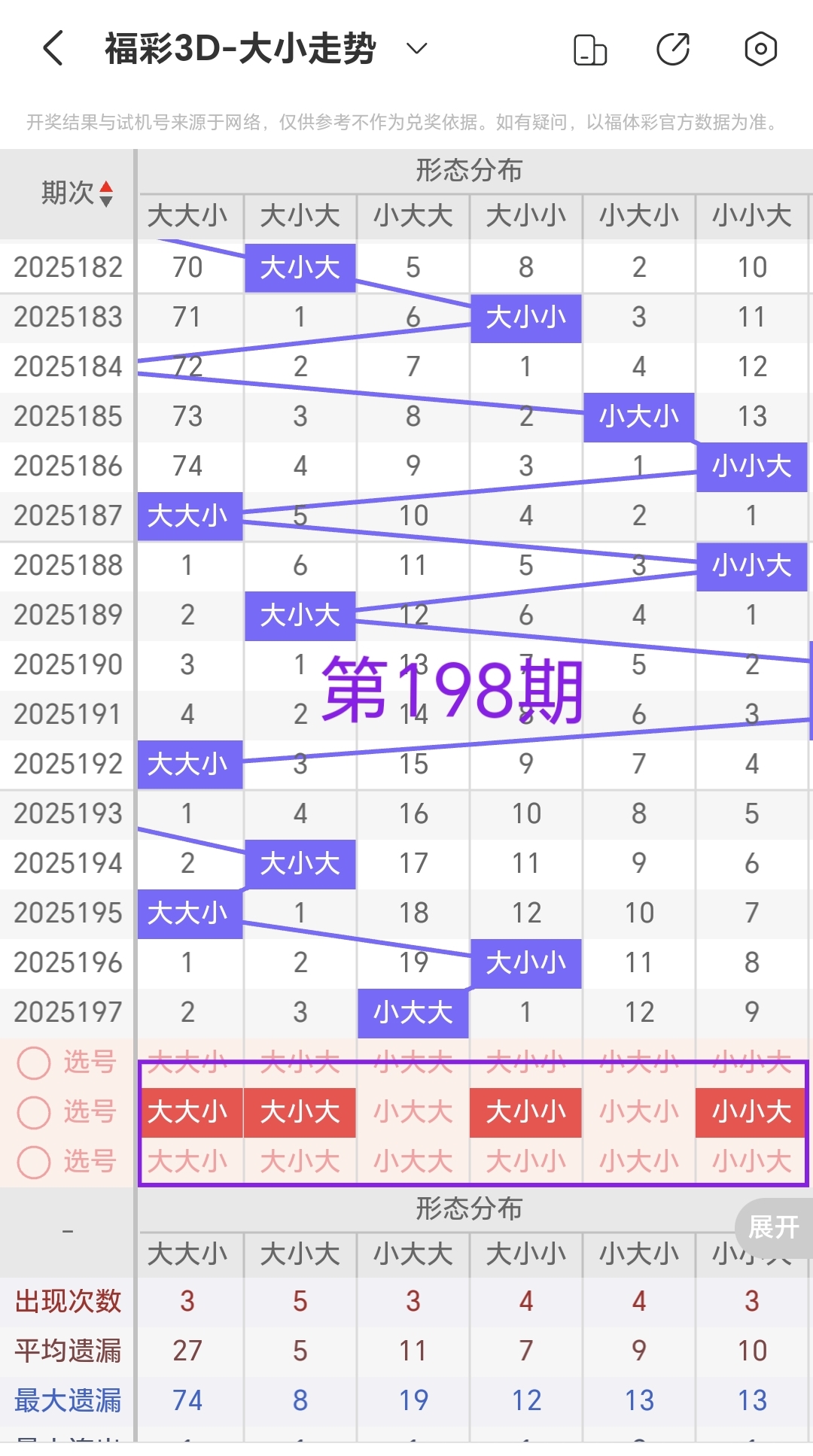Open the multi-window icon in the top bar
813x1456 pixels.
point(592,48)
